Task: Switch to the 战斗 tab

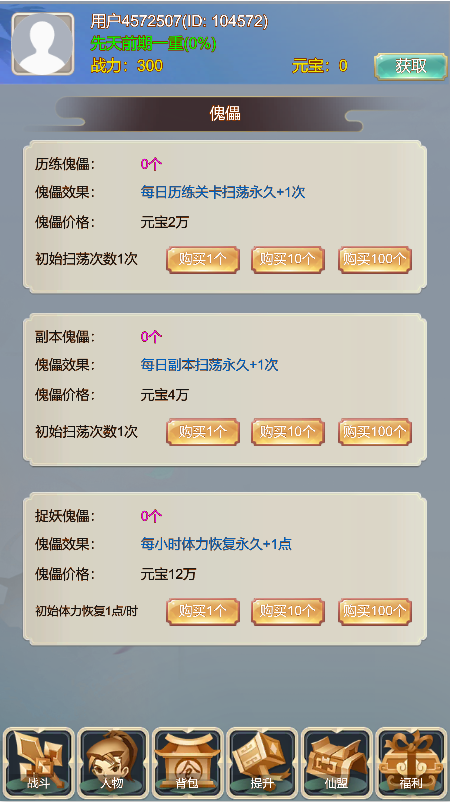Action: coord(39,763)
